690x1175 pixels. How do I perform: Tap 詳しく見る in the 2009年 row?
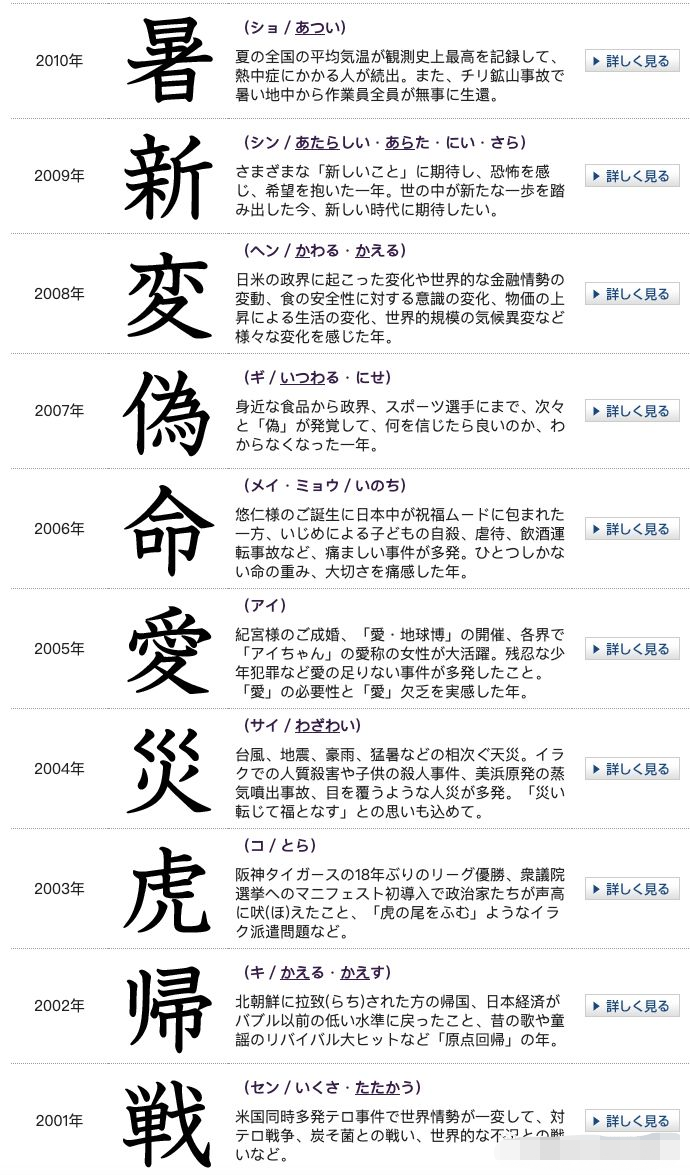tap(632, 176)
